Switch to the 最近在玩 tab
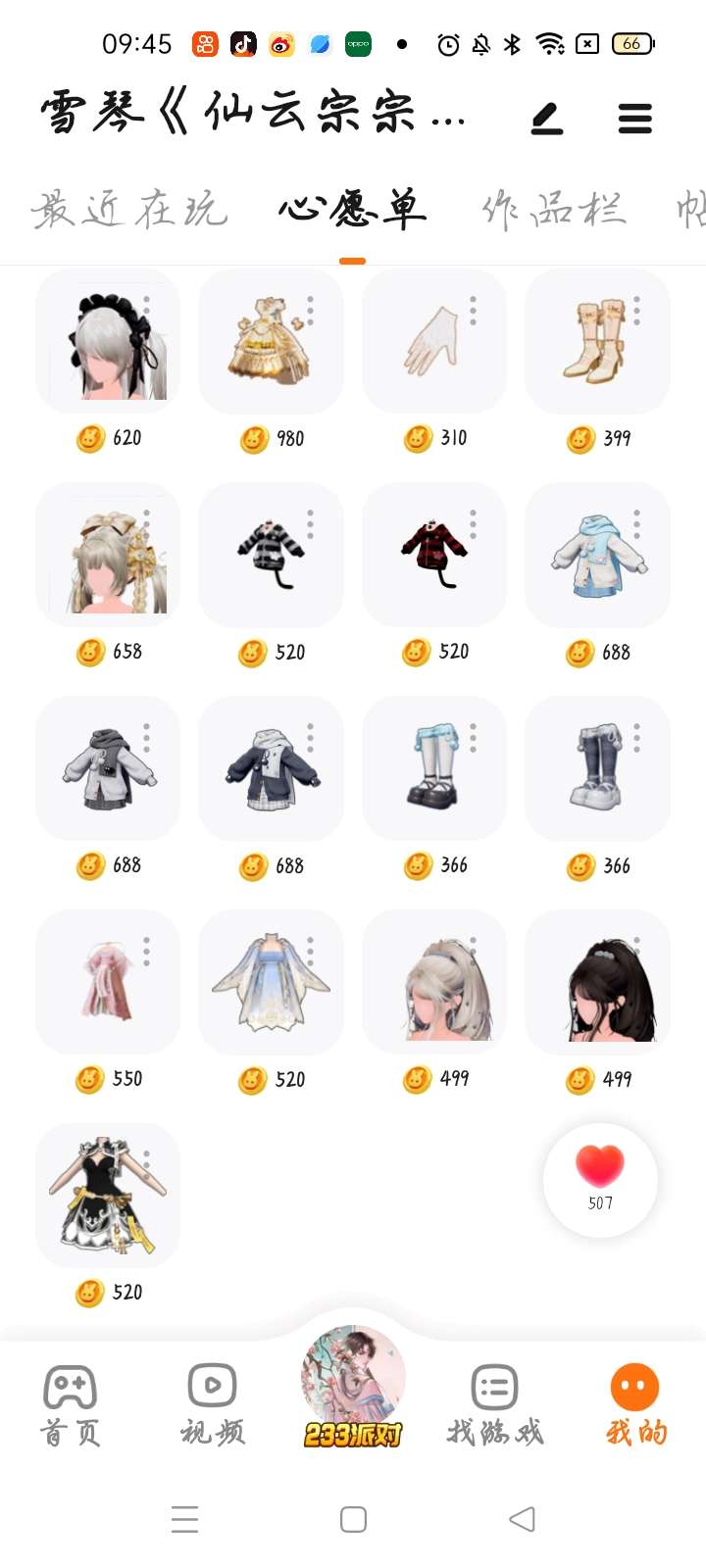This screenshot has height=1568, width=706. [x=128, y=210]
